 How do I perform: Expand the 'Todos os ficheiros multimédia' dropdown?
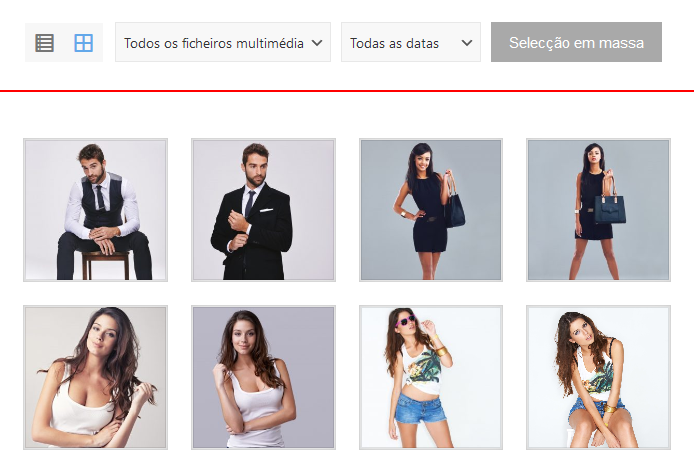point(223,43)
